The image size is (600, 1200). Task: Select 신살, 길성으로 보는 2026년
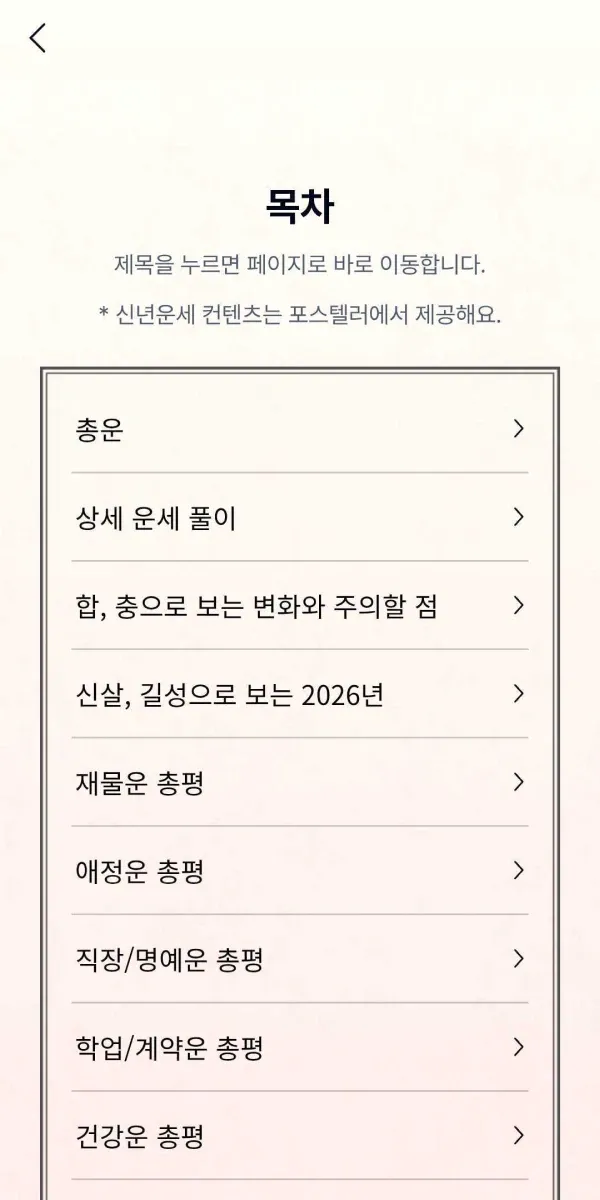tap(300, 694)
